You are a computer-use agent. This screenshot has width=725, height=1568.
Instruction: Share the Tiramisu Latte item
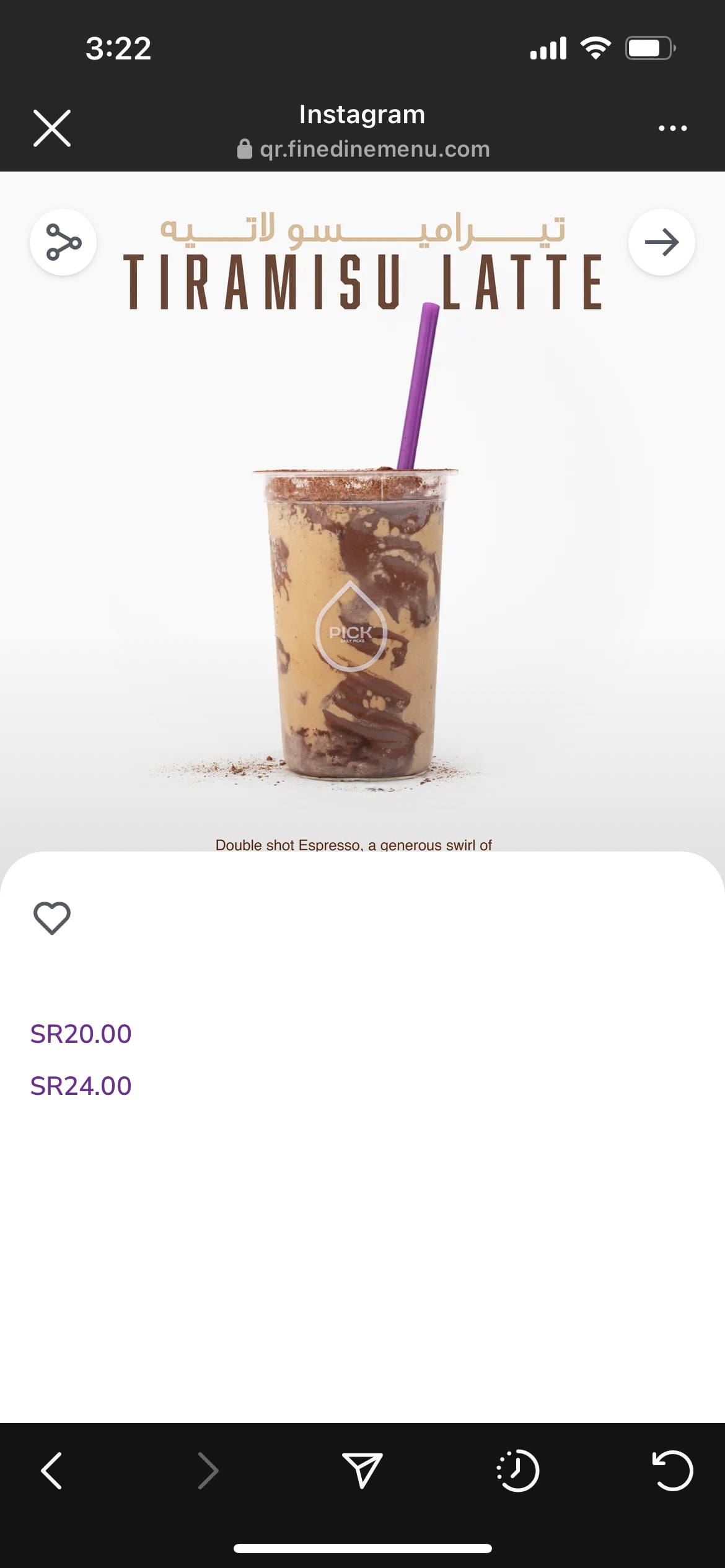63,242
